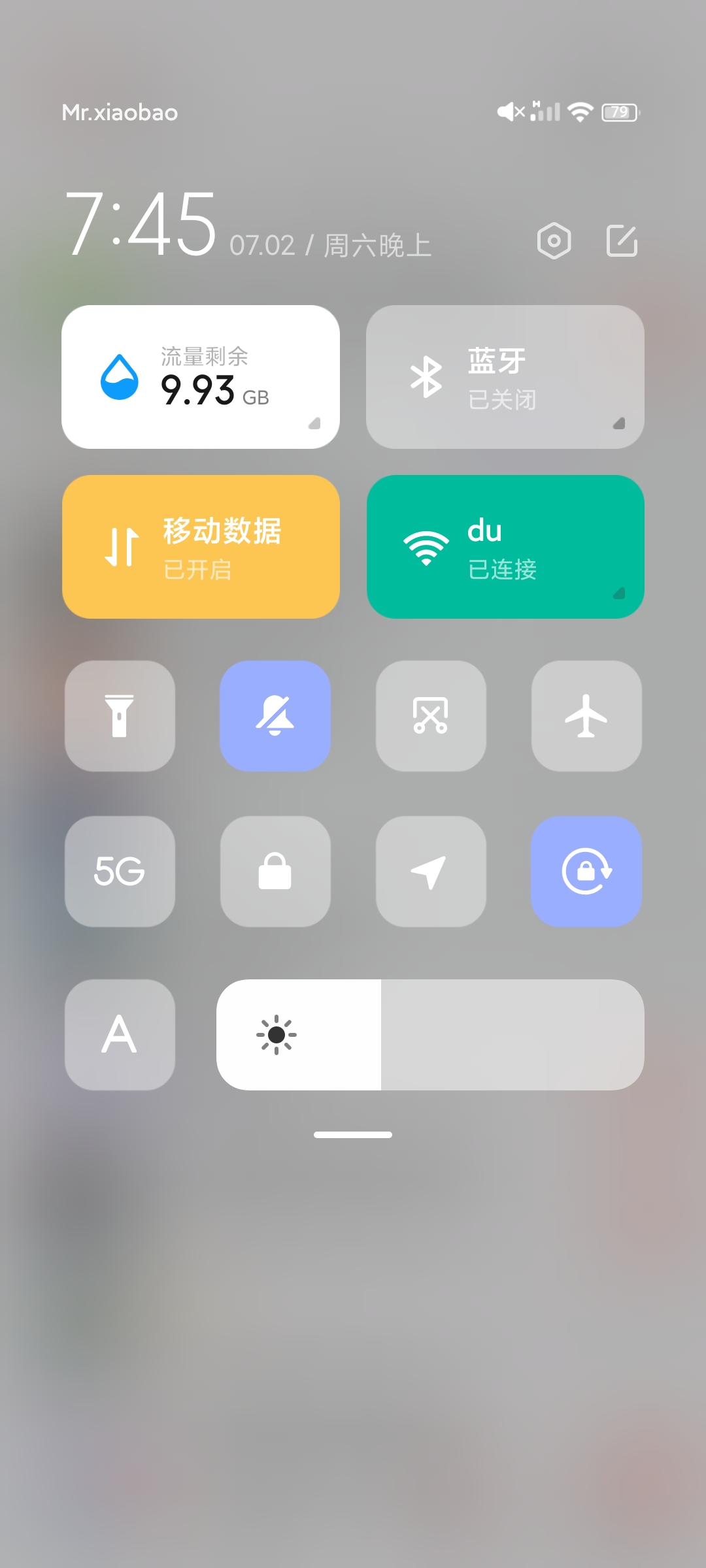Viewport: 706px width, 1568px height.
Task: Toggle the silent mode bell
Action: click(275, 716)
